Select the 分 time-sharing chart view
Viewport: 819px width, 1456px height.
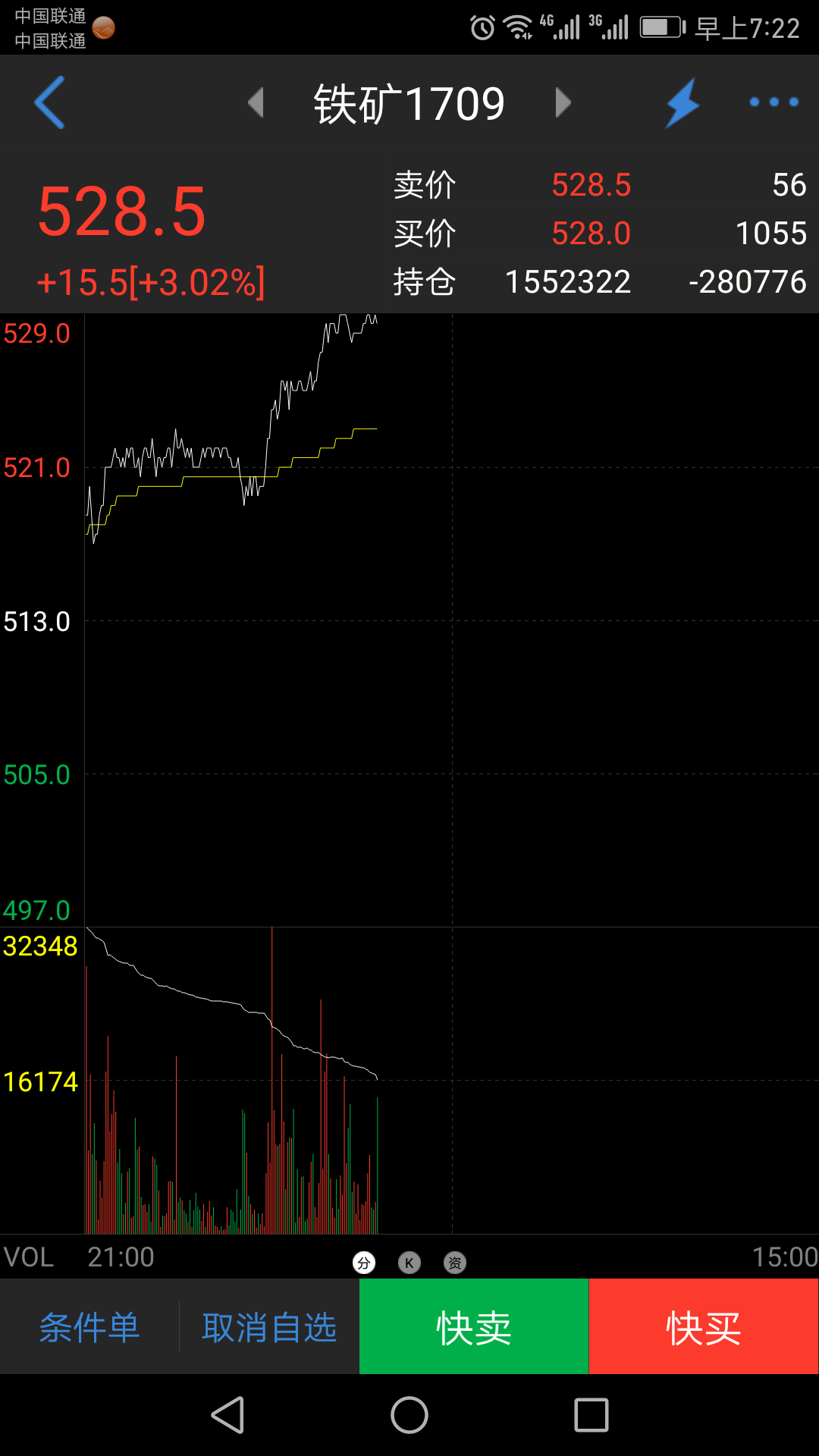[364, 1263]
